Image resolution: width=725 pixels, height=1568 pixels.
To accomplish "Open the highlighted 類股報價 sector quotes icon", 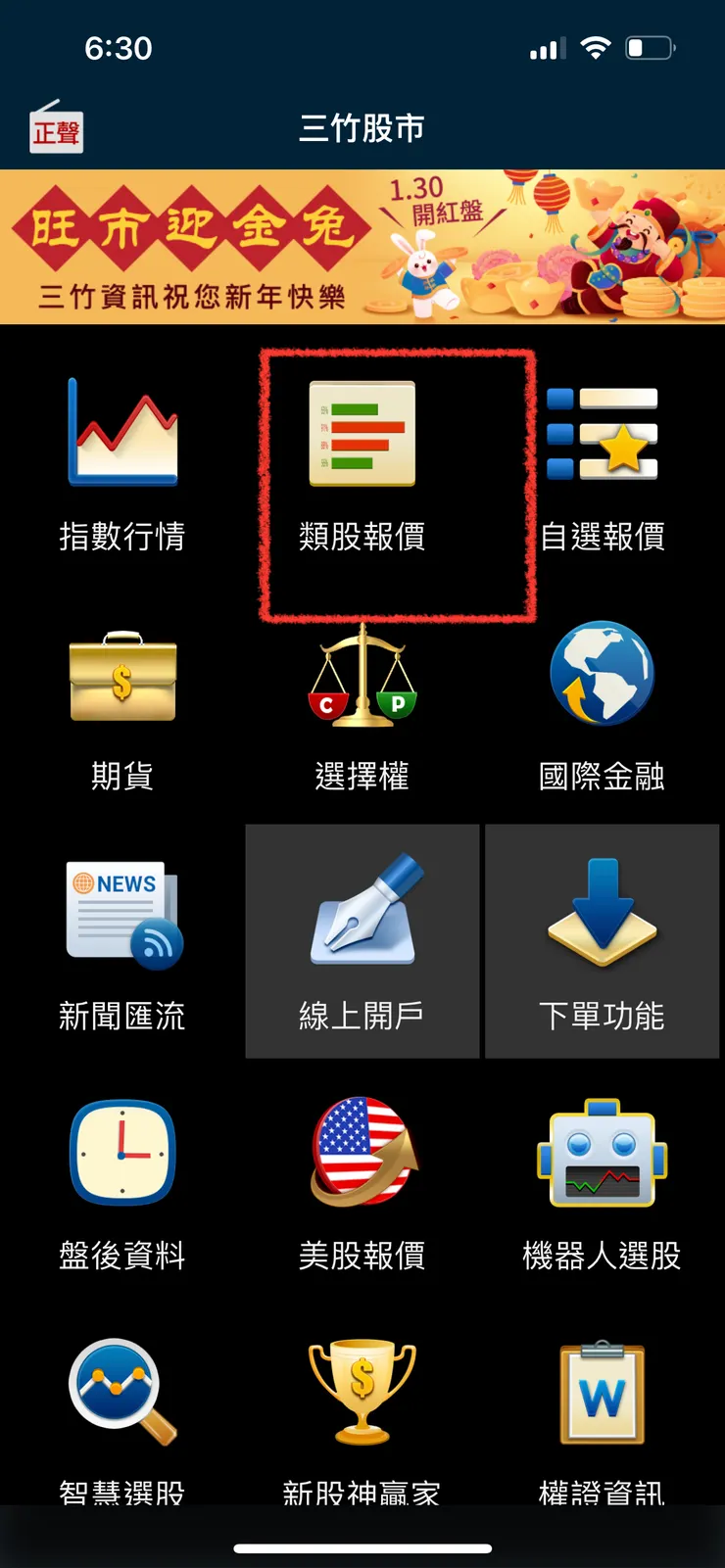I will (x=362, y=436).
